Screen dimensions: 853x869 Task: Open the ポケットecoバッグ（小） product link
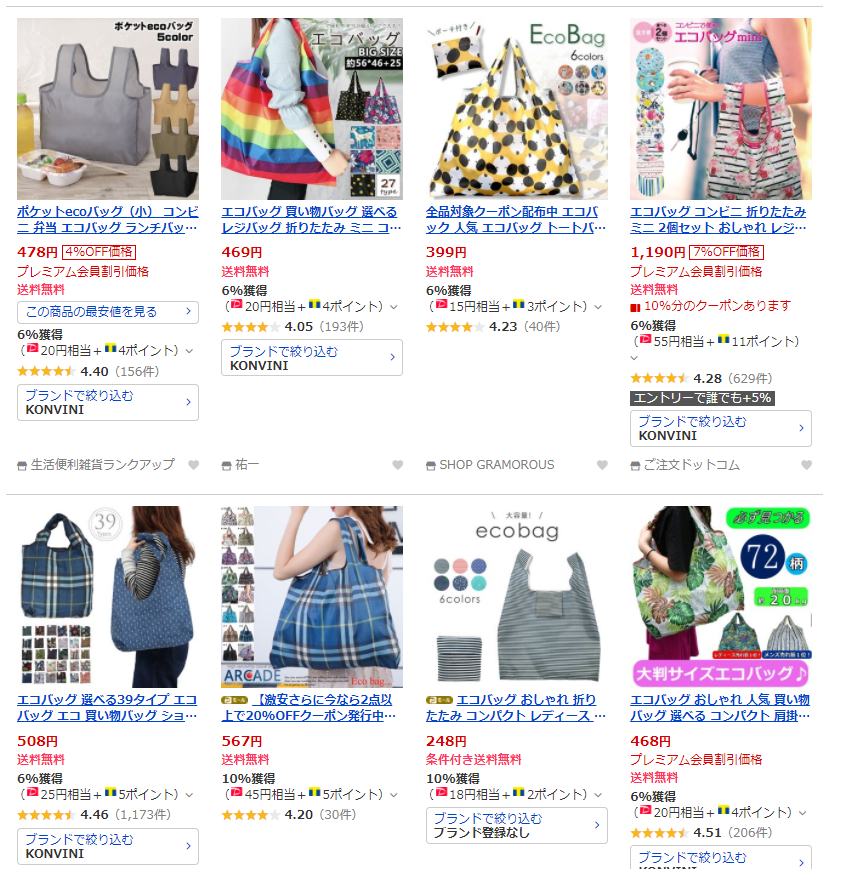click(x=107, y=220)
